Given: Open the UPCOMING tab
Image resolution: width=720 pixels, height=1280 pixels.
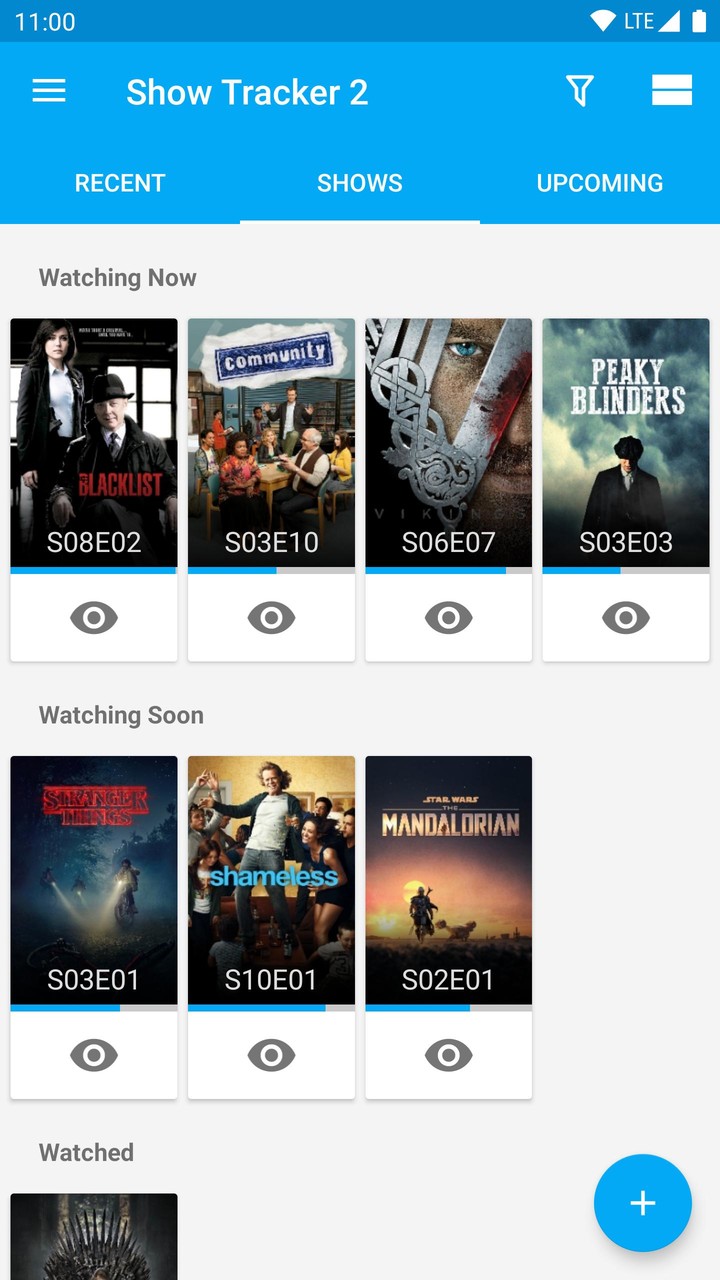Looking at the screenshot, I should (599, 183).
